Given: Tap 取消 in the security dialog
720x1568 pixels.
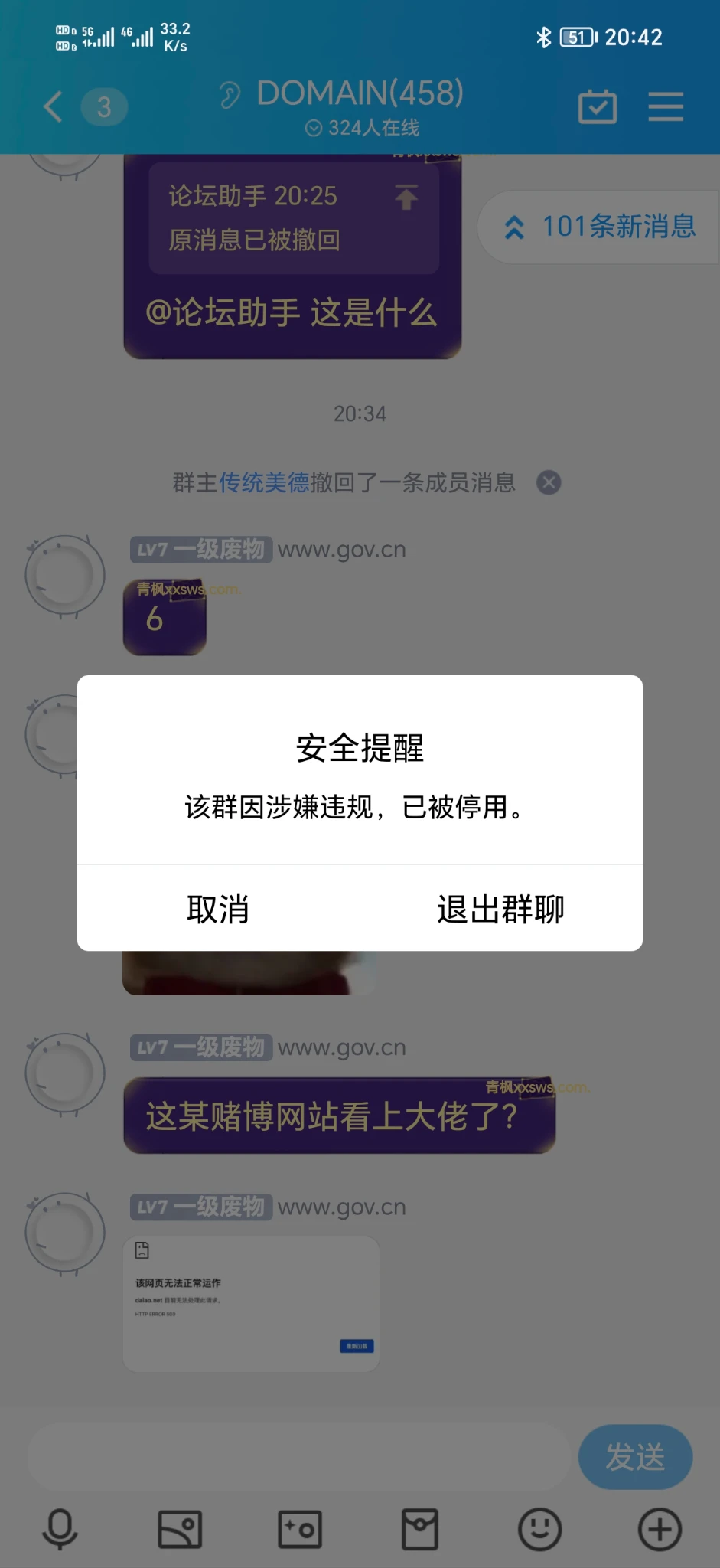Looking at the screenshot, I should click(x=218, y=910).
